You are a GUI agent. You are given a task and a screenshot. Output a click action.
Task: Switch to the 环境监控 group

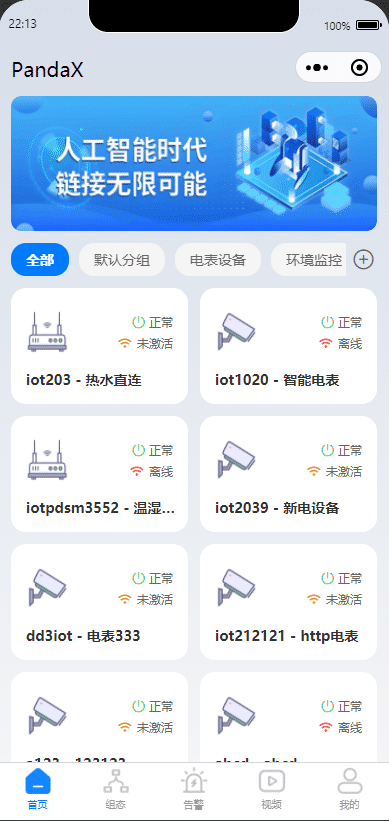pyautogui.click(x=309, y=260)
